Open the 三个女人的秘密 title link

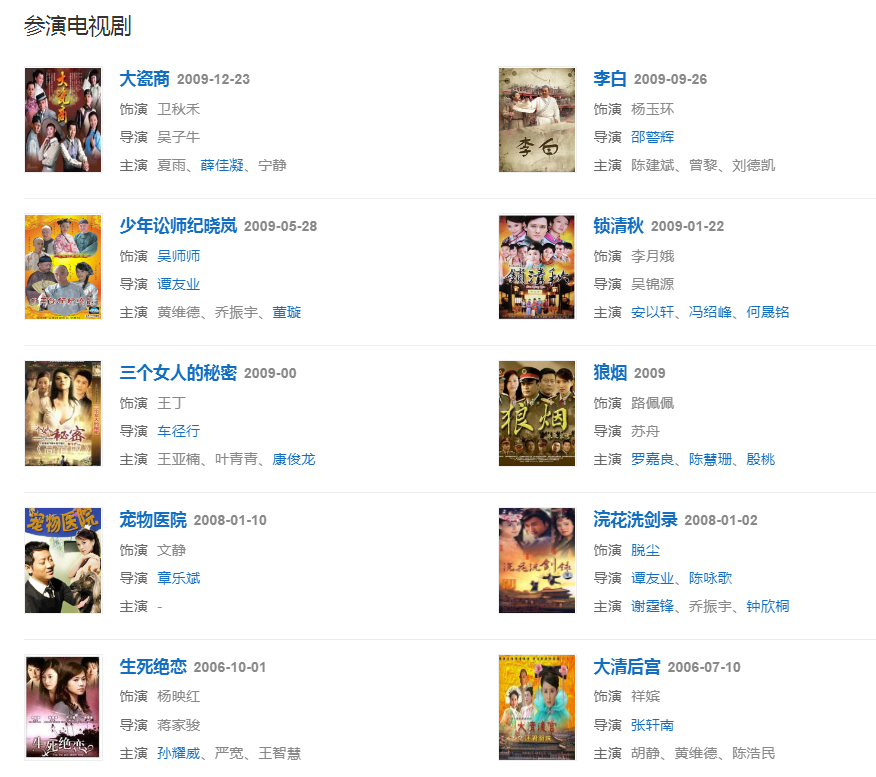pos(178,373)
